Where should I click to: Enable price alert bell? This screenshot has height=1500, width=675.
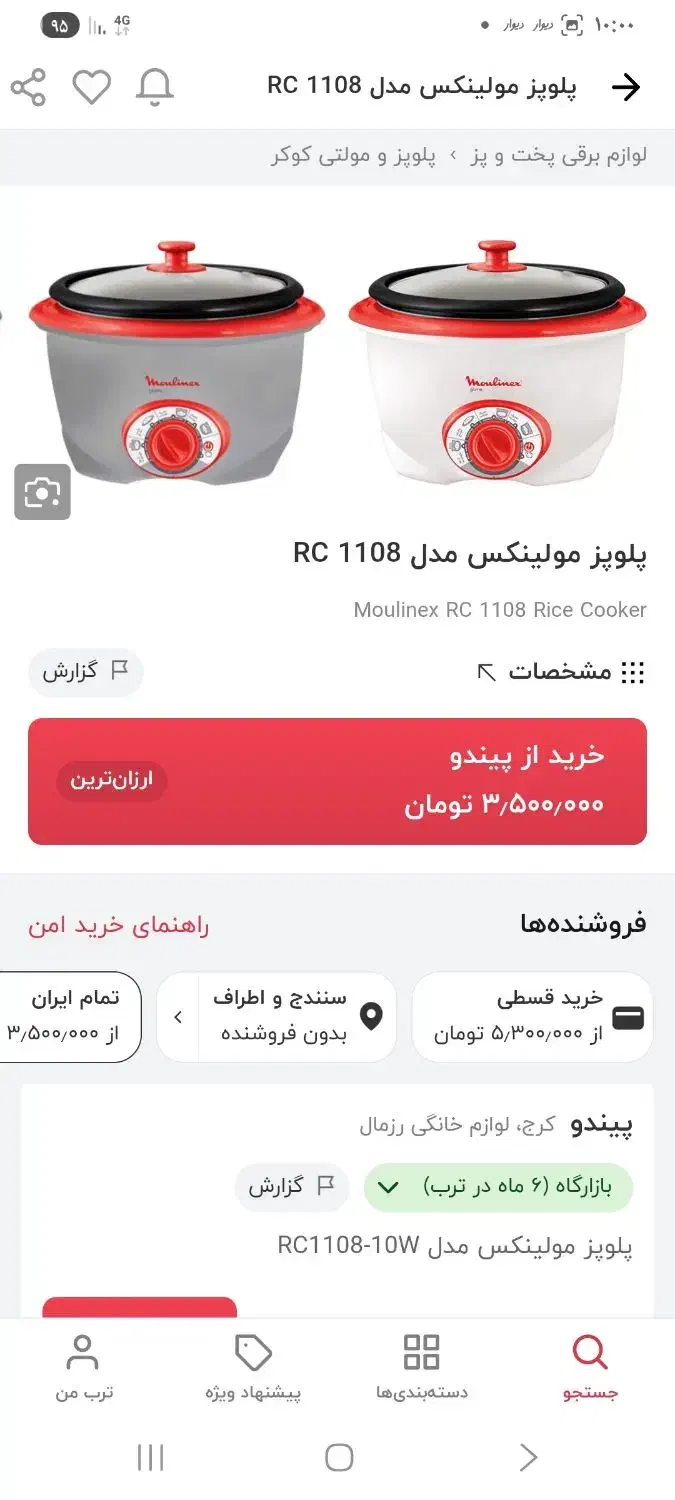155,88
